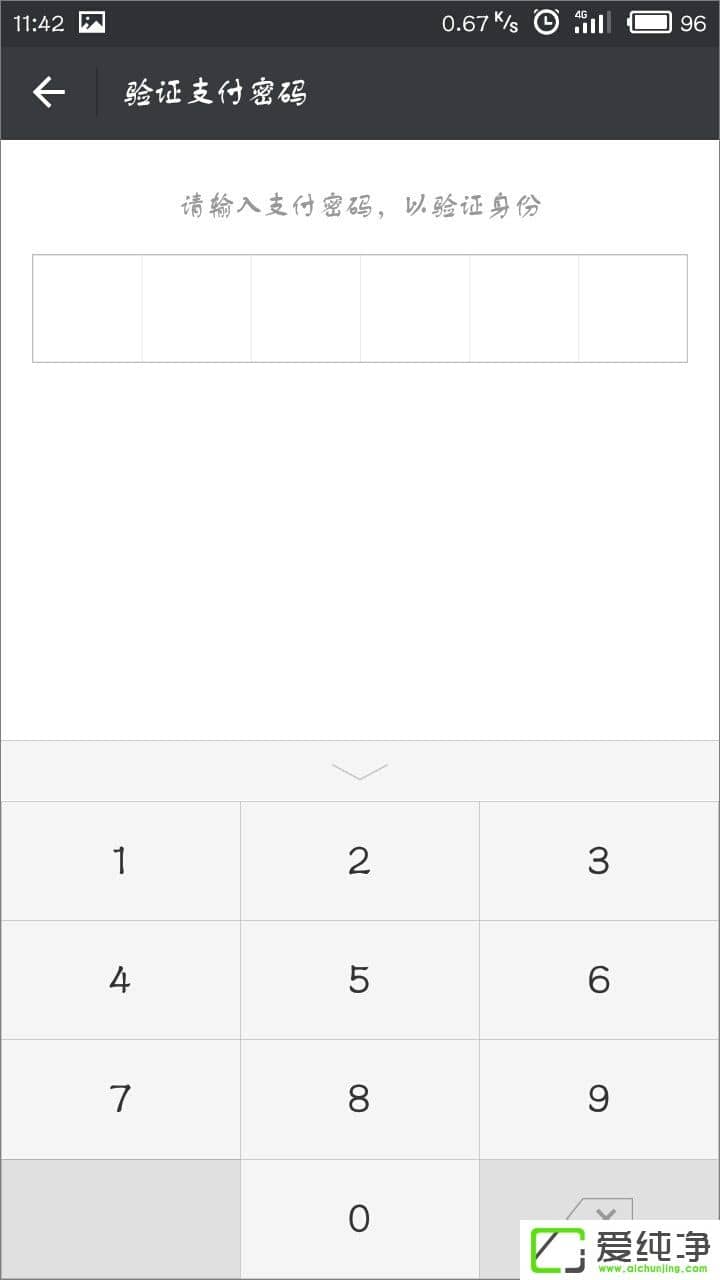The height and width of the screenshot is (1280, 720).
Task: Tap the payment password input box
Action: [360, 308]
